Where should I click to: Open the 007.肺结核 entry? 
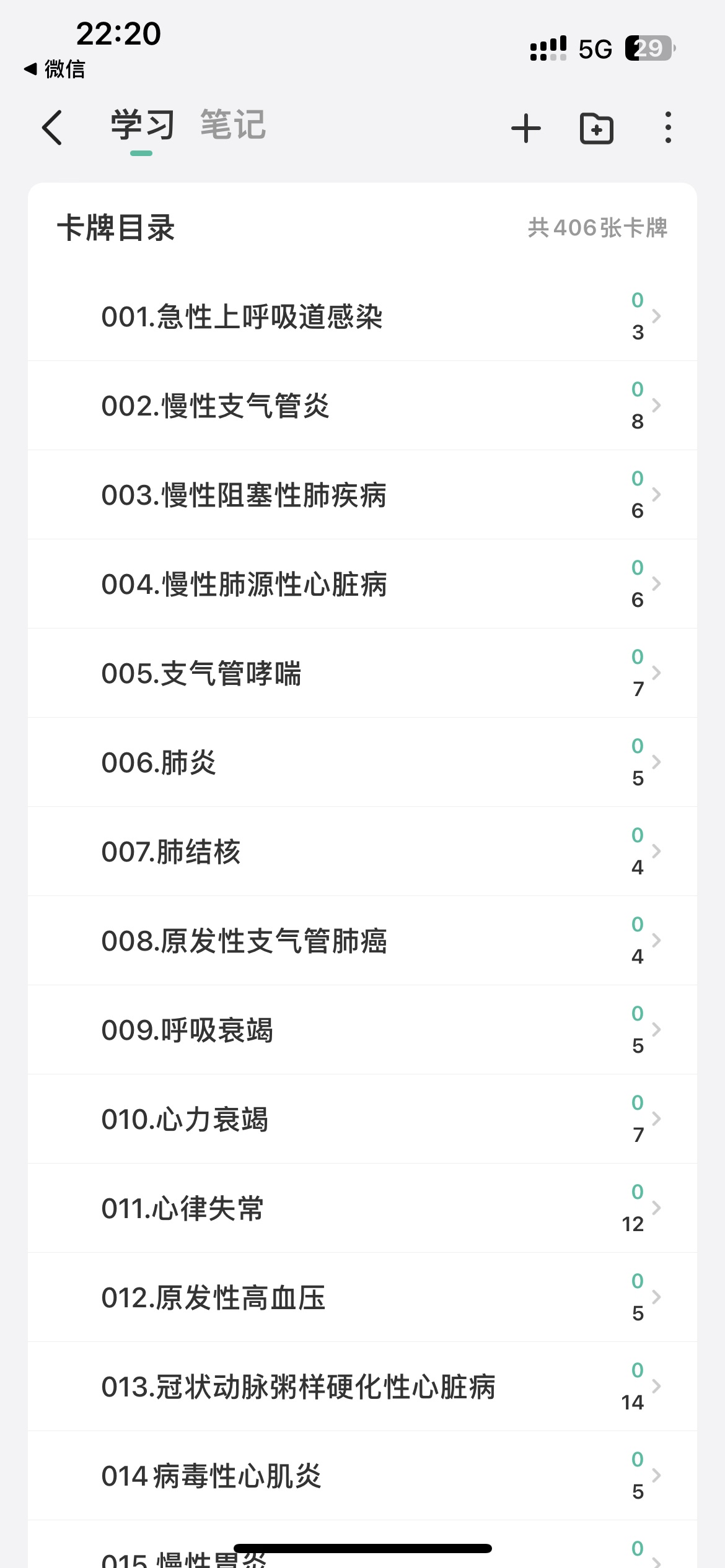[x=362, y=852]
